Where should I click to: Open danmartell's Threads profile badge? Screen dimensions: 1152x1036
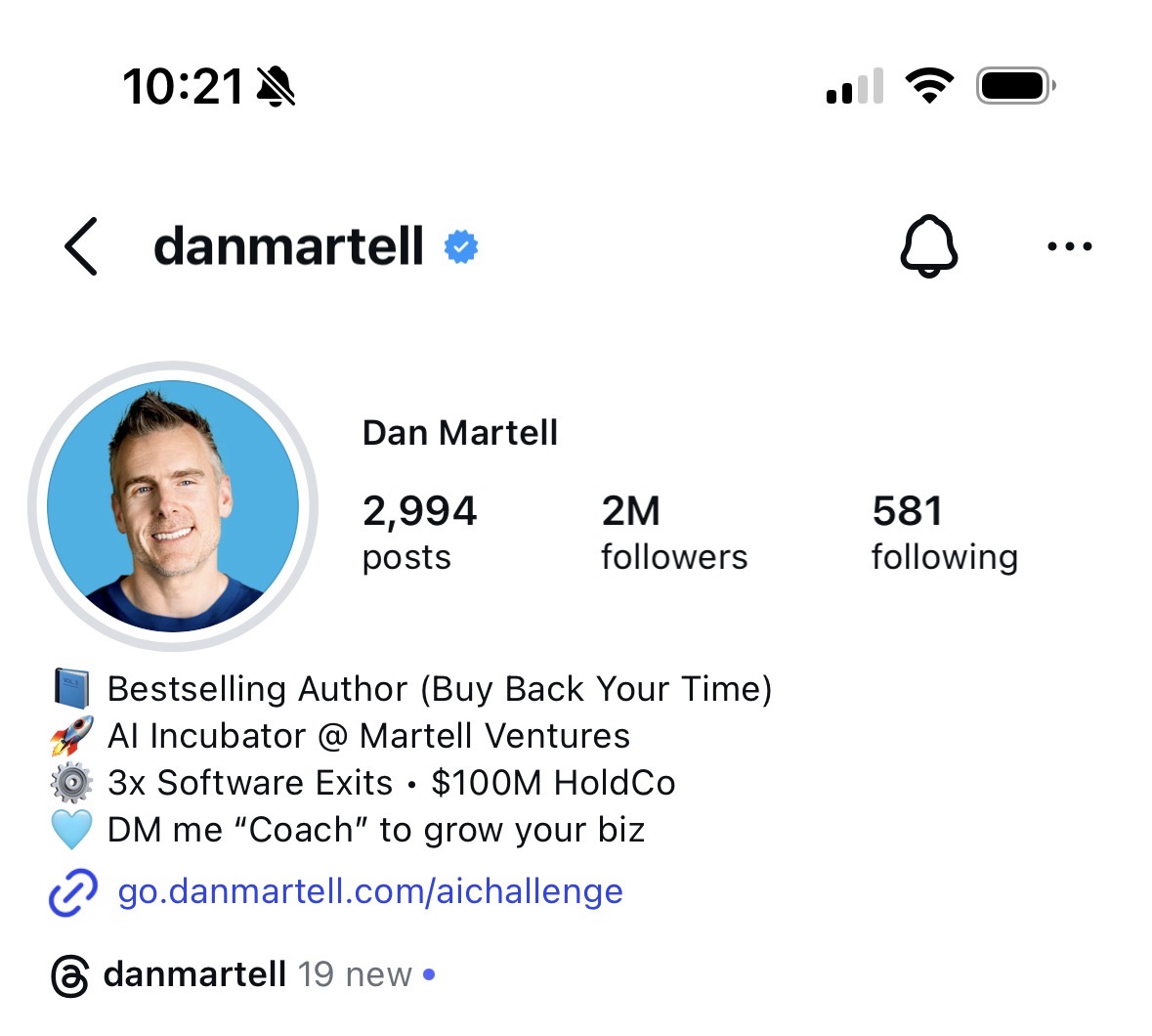click(193, 974)
